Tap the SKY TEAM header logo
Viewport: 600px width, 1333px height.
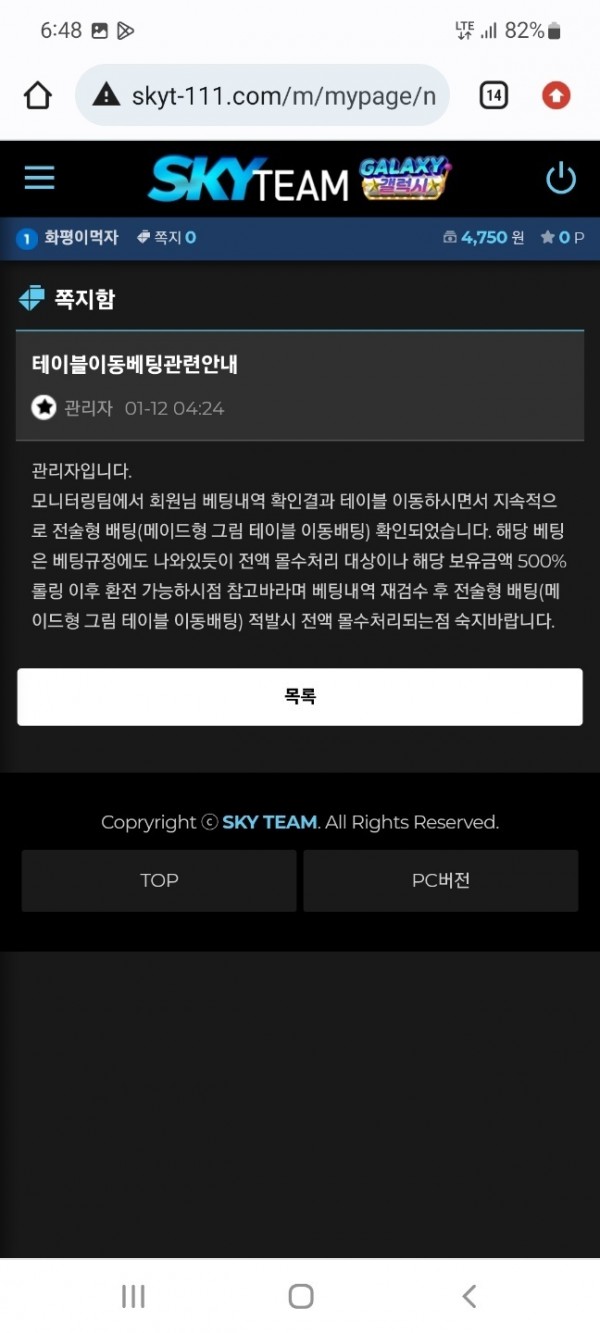tap(248, 181)
